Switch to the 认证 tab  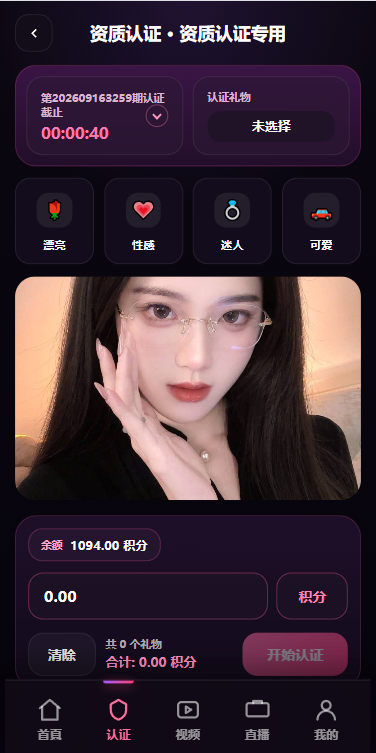click(119, 719)
